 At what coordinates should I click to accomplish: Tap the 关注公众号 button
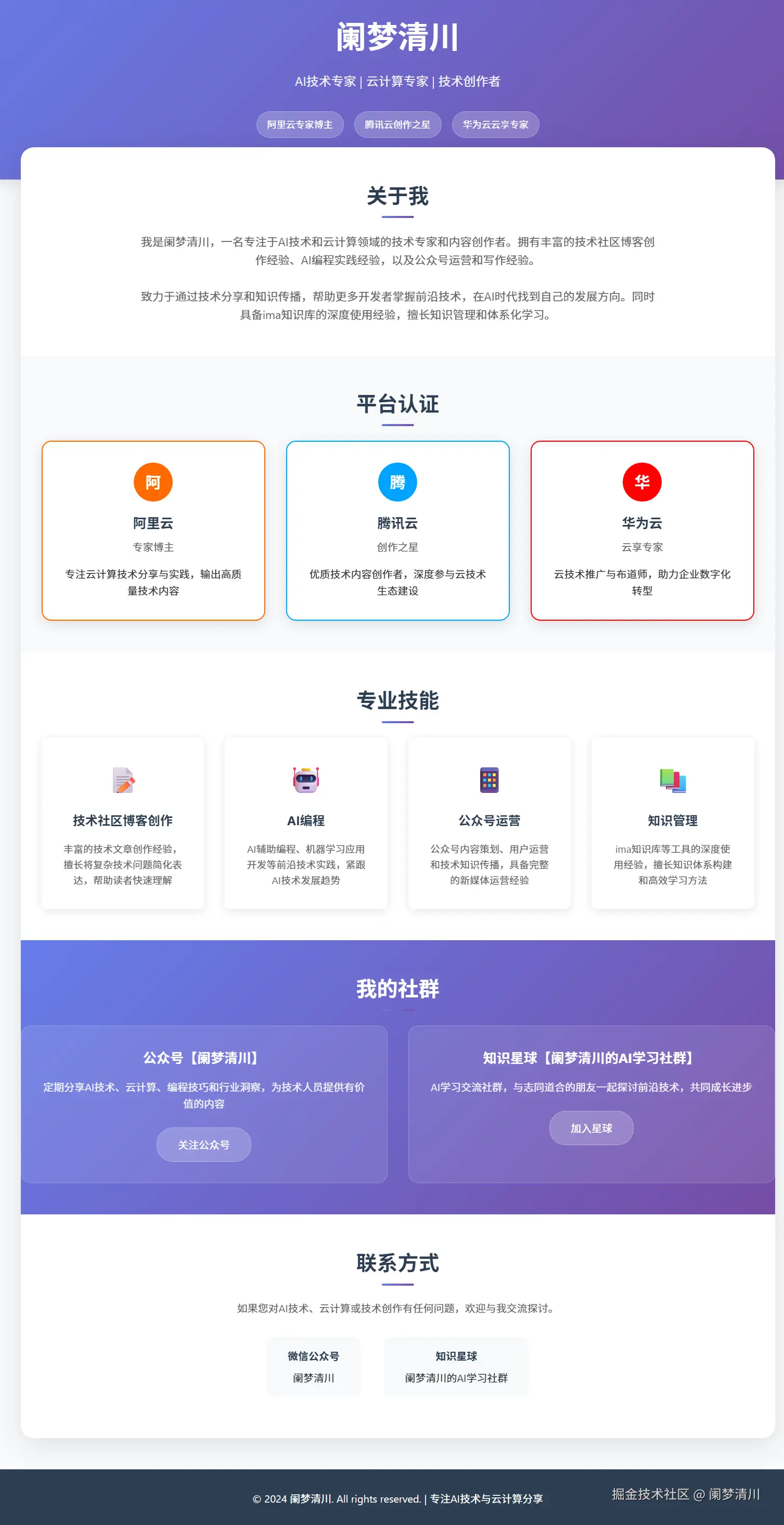pyautogui.click(x=204, y=1144)
